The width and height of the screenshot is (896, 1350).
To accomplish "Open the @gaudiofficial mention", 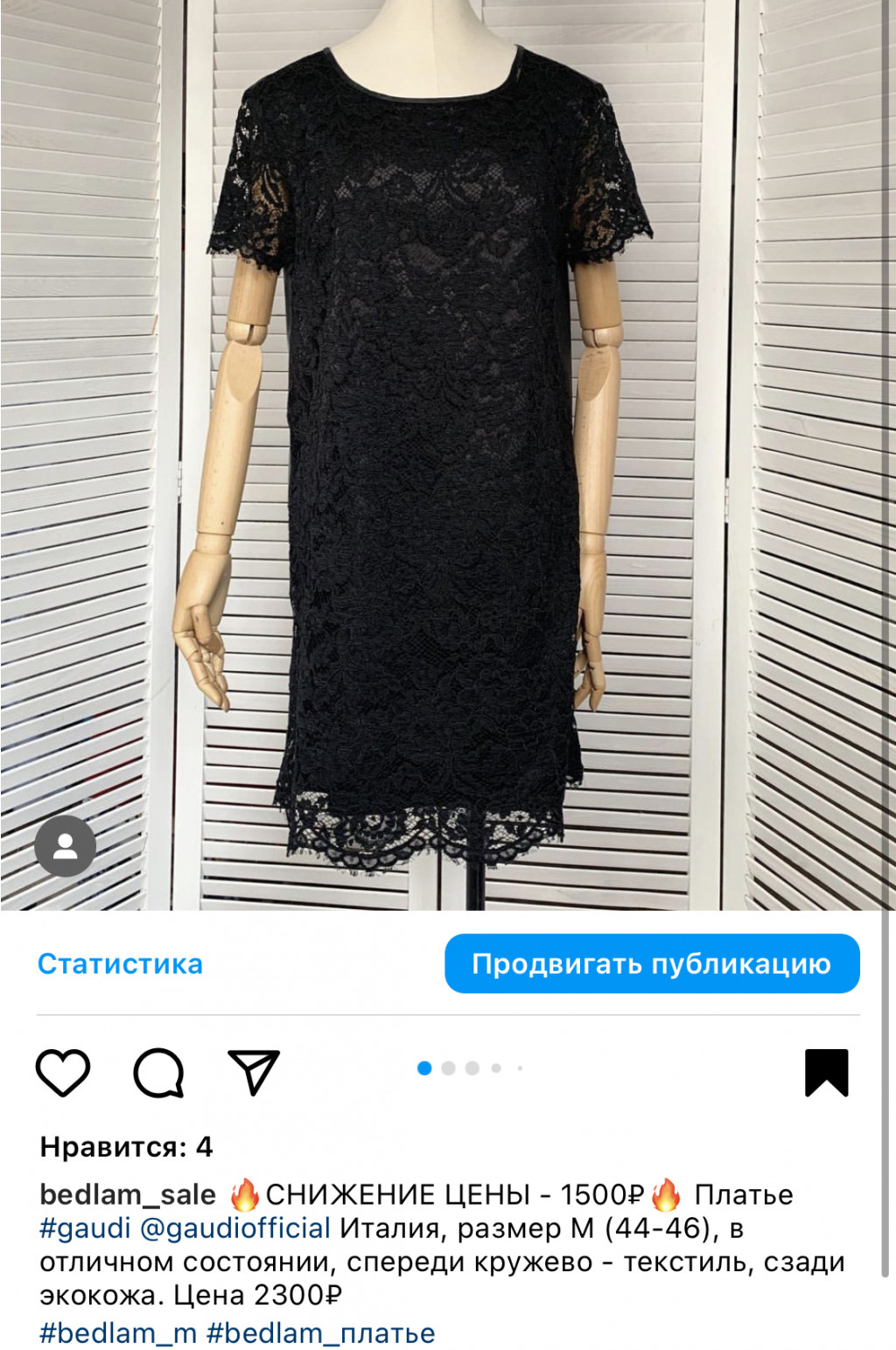I will (234, 1228).
